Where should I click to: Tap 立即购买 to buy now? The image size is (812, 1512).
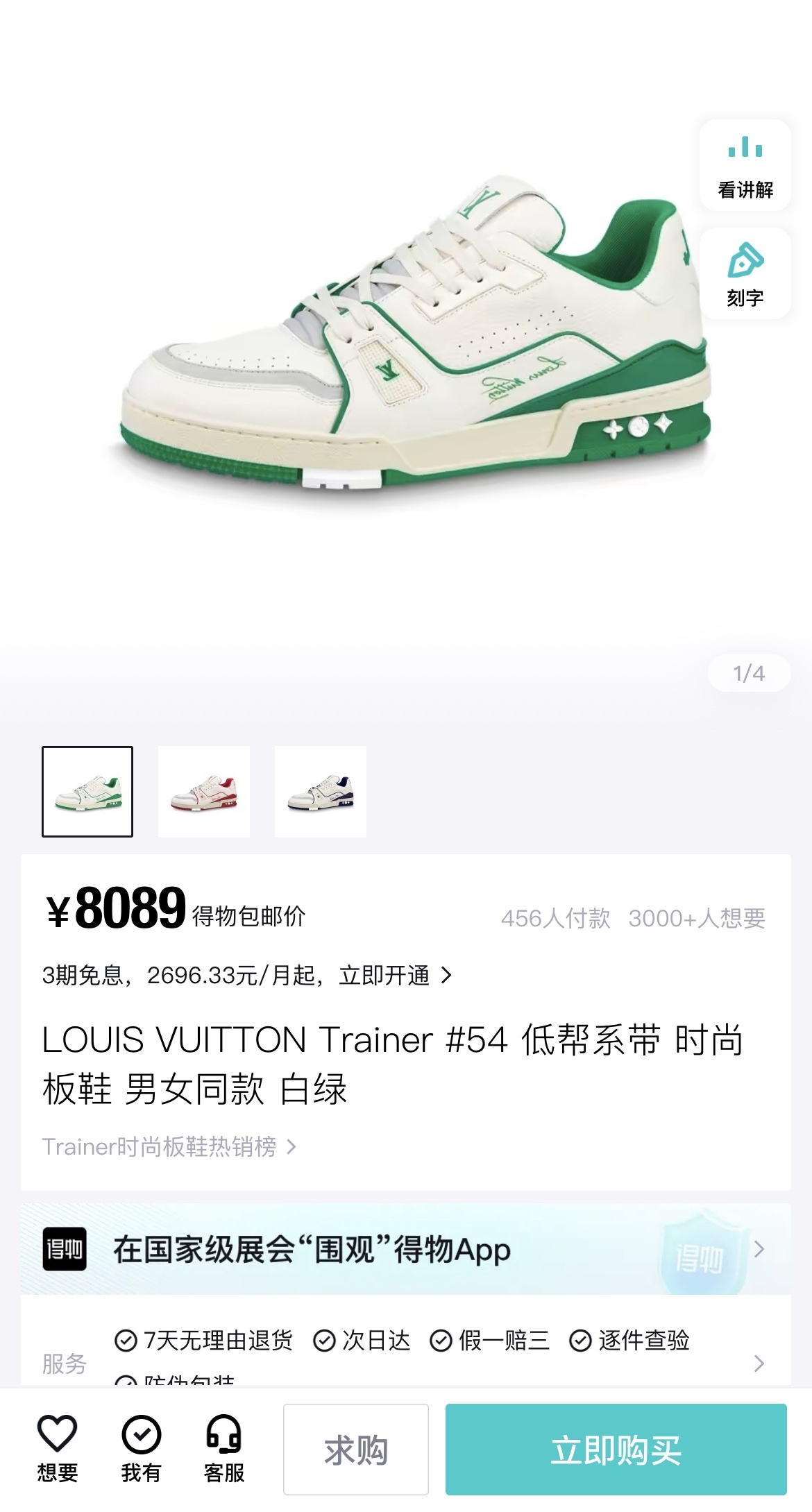coord(616,1450)
